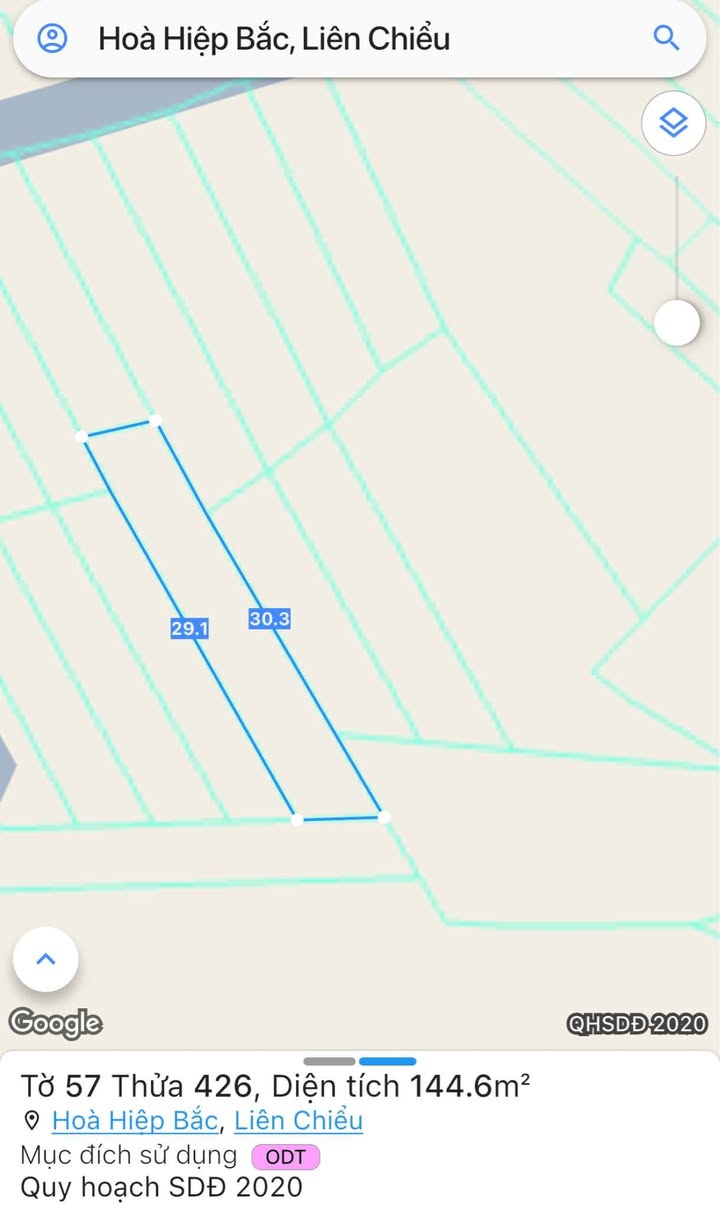Open the Hoà Hiệp Bắc link
The image size is (720, 1209).
coord(134,1121)
